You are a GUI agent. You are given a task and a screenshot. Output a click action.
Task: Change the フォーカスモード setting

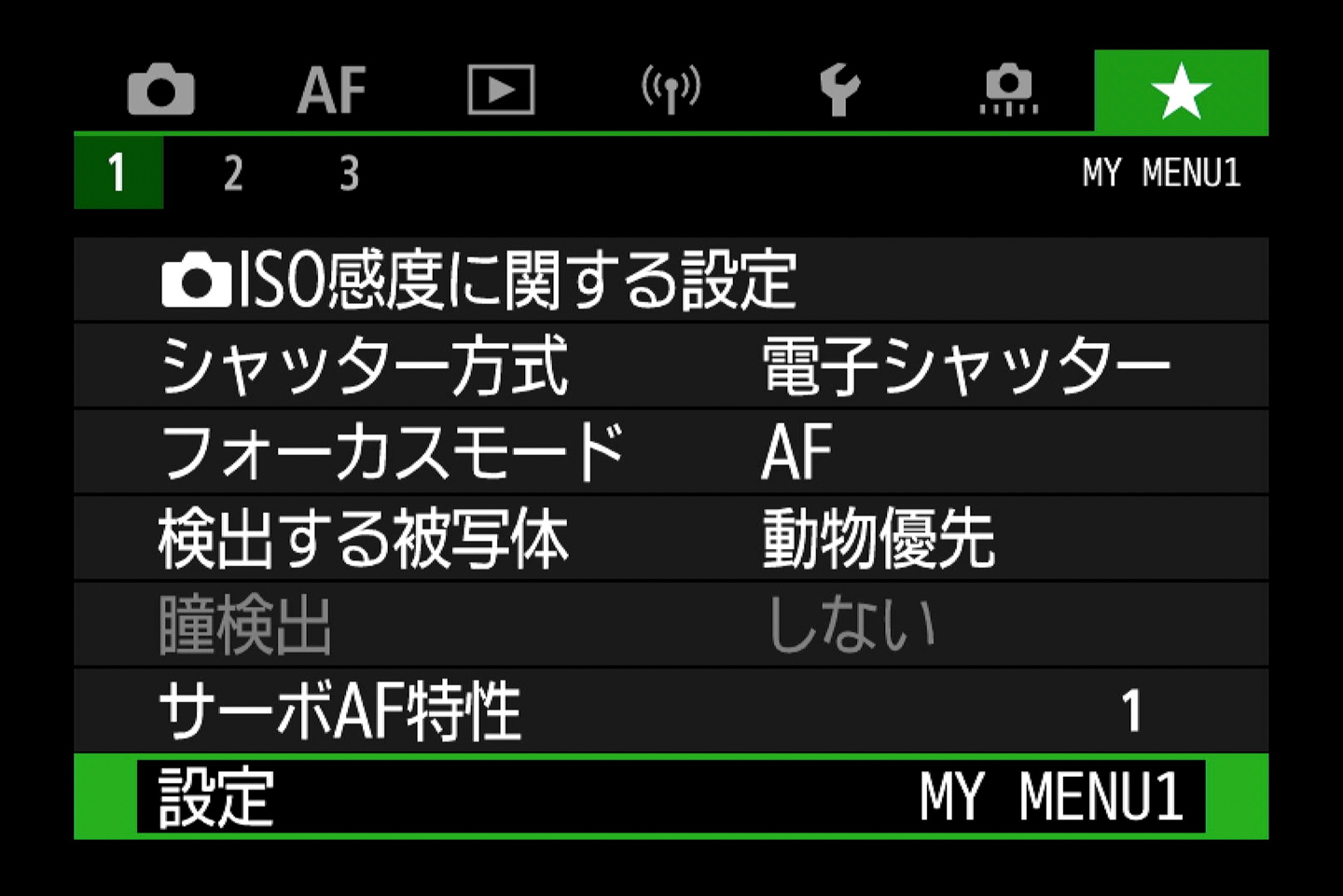click(x=670, y=452)
